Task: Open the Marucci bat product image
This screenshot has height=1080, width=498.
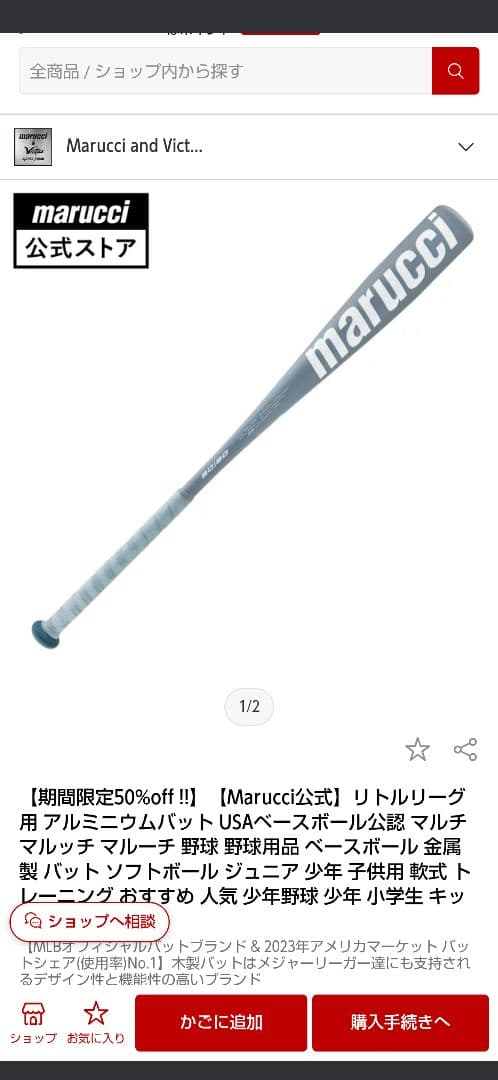Action: point(252,427)
